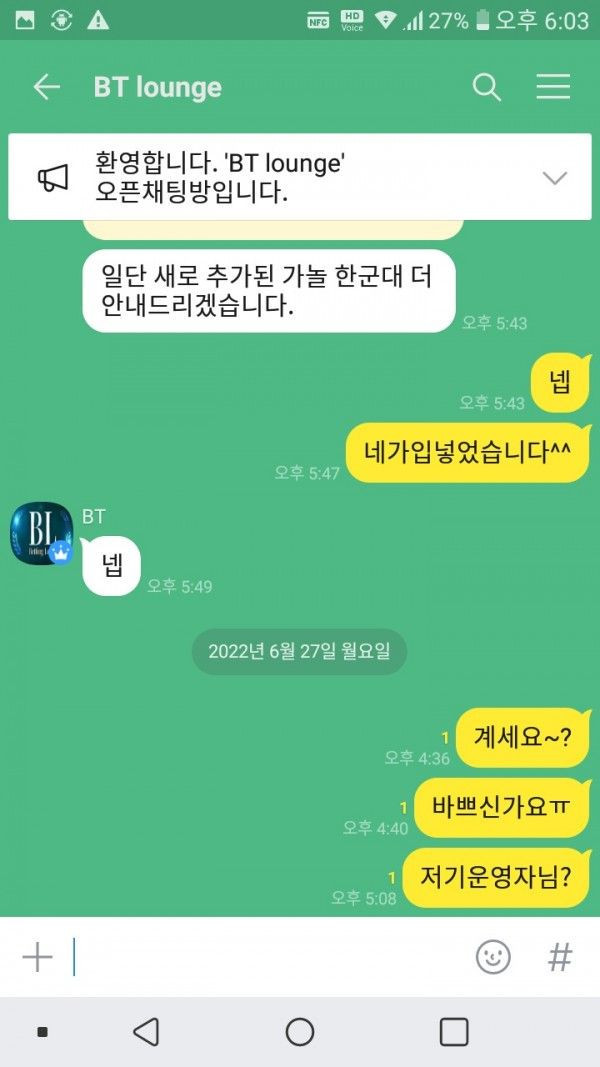Go back from BT lounge chat
600x1067 pixels.
46,87
